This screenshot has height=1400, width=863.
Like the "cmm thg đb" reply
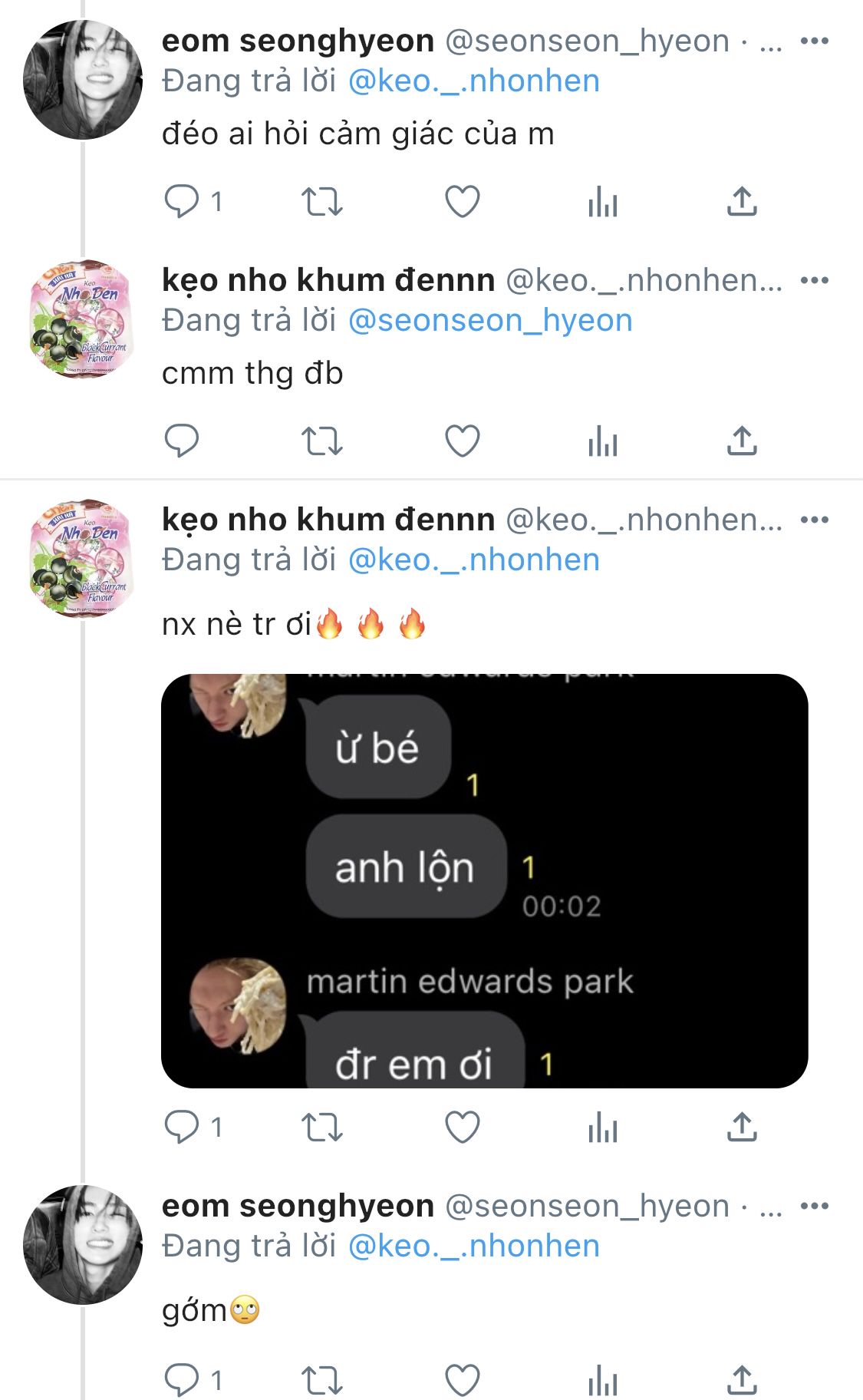coord(463,441)
